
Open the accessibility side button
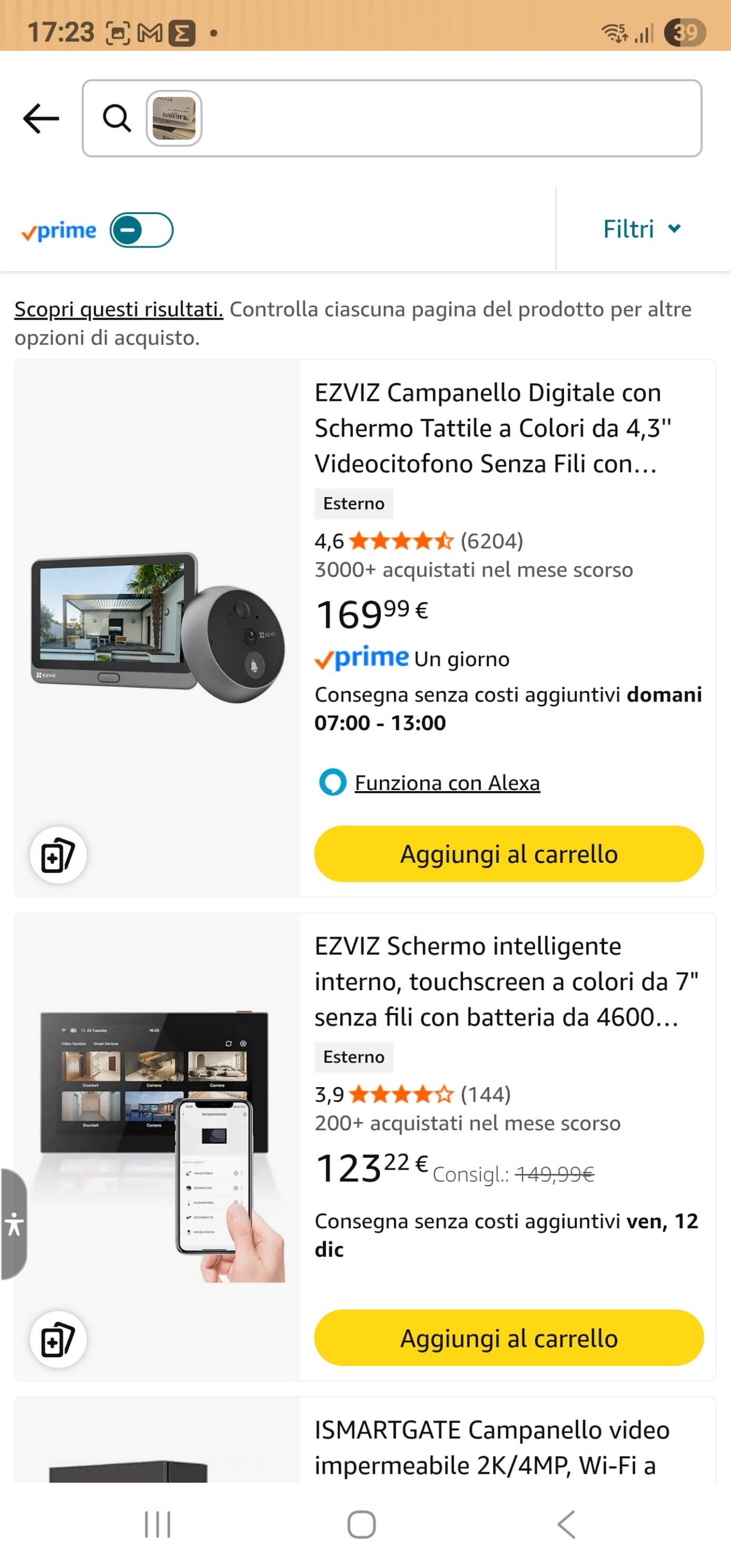pyautogui.click(x=13, y=1225)
